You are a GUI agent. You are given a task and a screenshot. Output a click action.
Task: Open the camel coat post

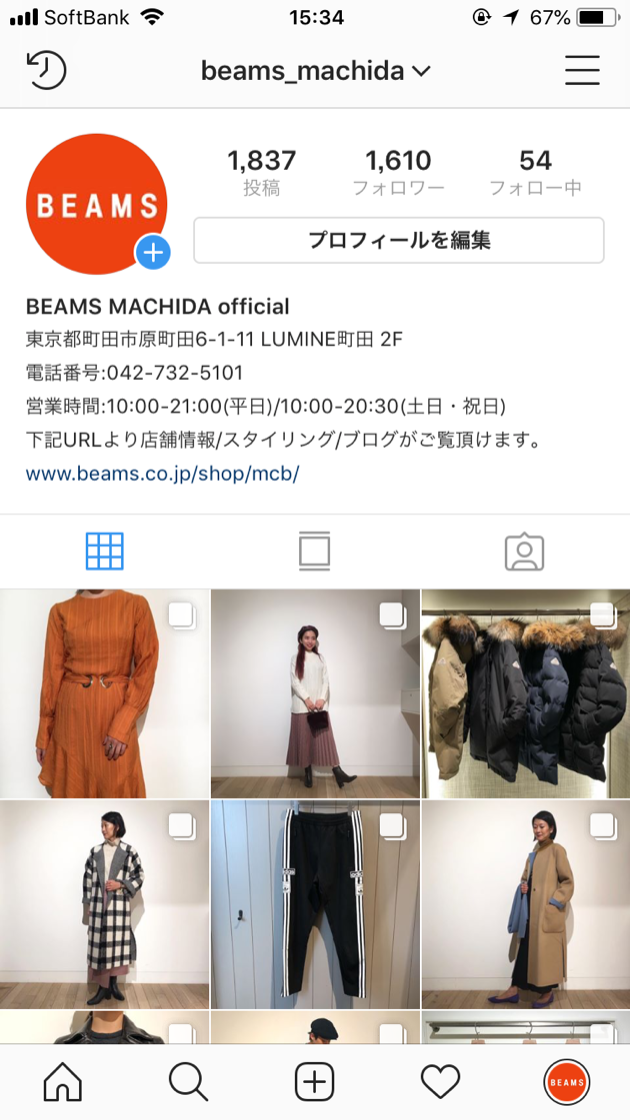pyautogui.click(x=526, y=904)
